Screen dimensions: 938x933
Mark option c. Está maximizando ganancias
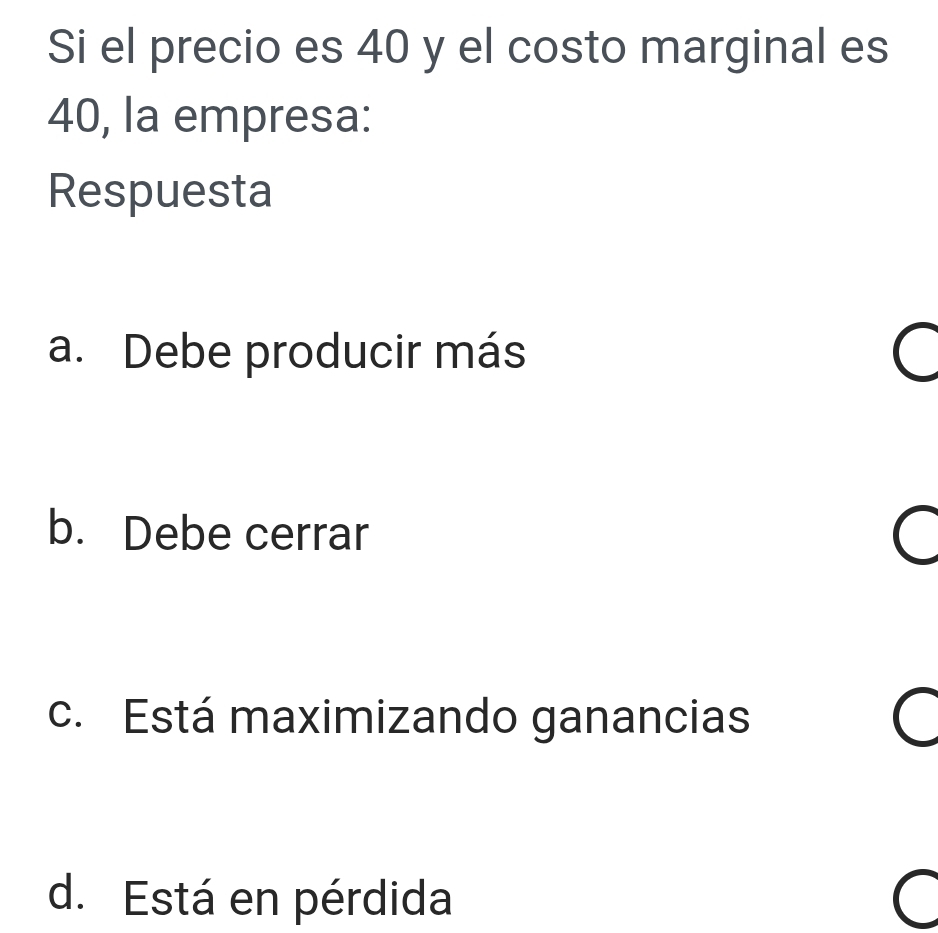(918, 718)
